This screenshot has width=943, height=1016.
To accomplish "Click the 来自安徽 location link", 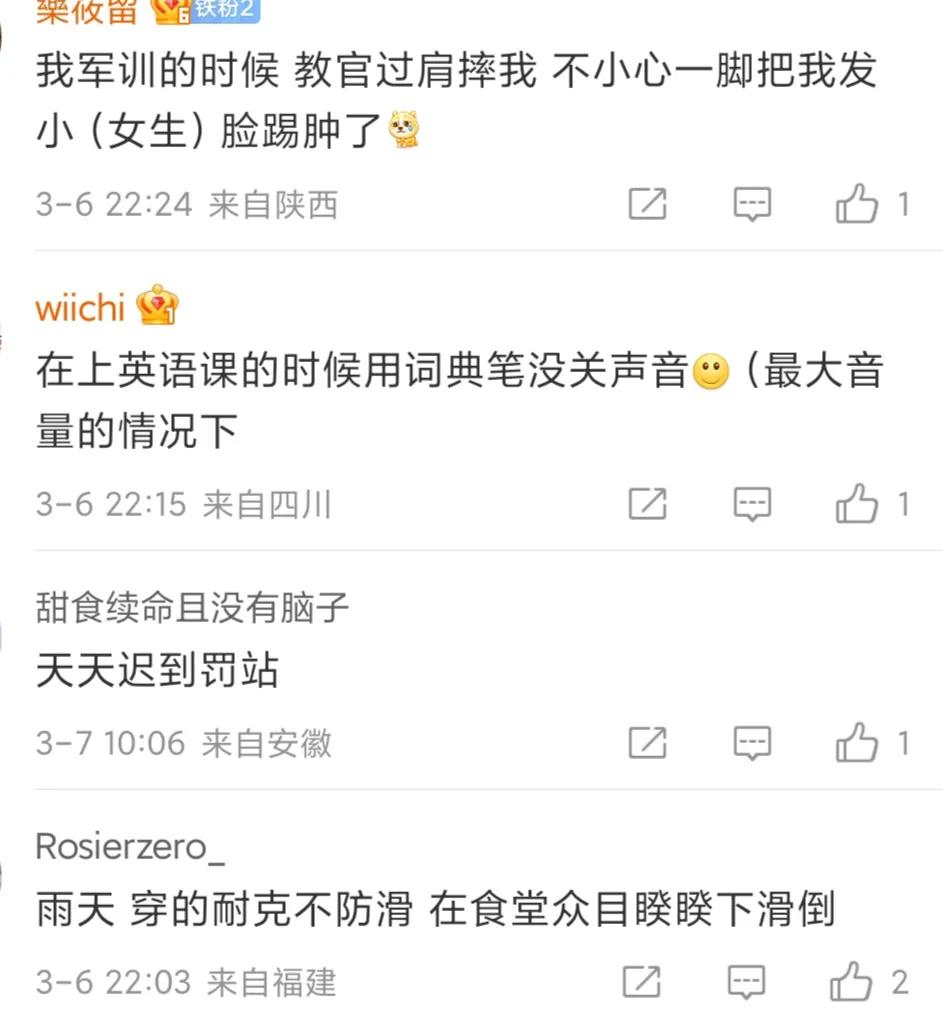I will click(268, 743).
